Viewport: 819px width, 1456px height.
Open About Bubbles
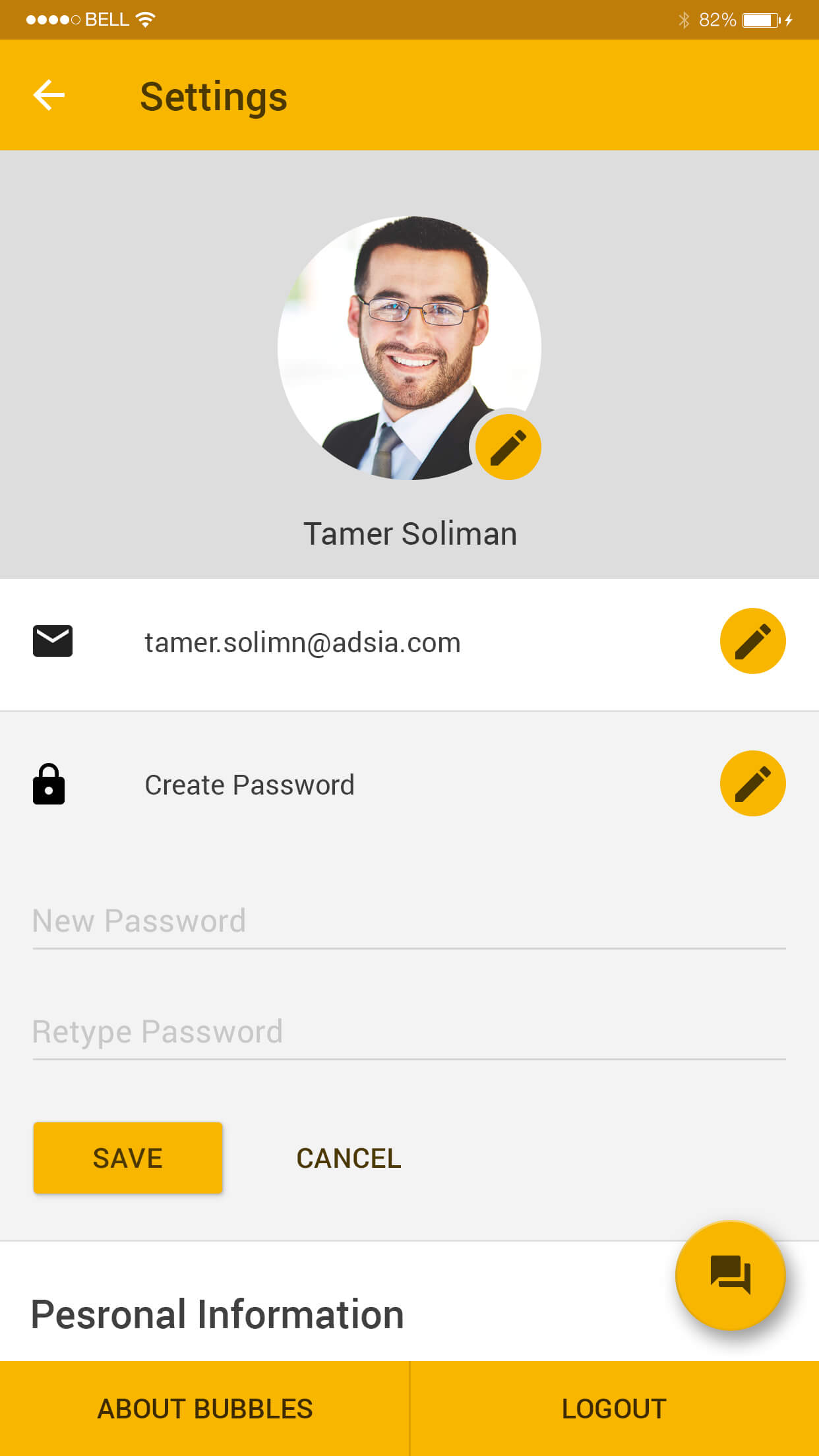coord(204,1409)
